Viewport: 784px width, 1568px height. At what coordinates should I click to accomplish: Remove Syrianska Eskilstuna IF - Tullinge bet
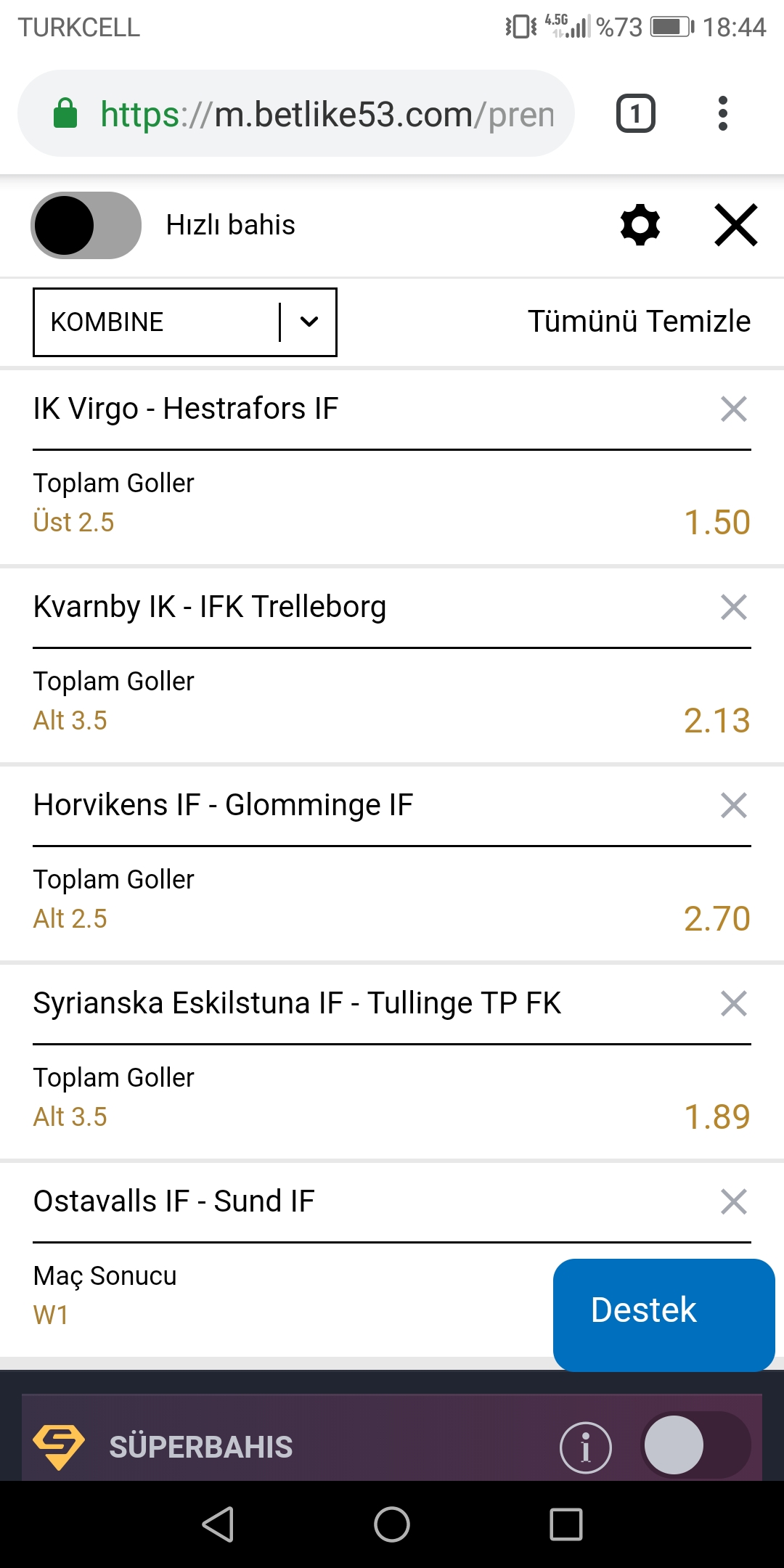tap(734, 1003)
